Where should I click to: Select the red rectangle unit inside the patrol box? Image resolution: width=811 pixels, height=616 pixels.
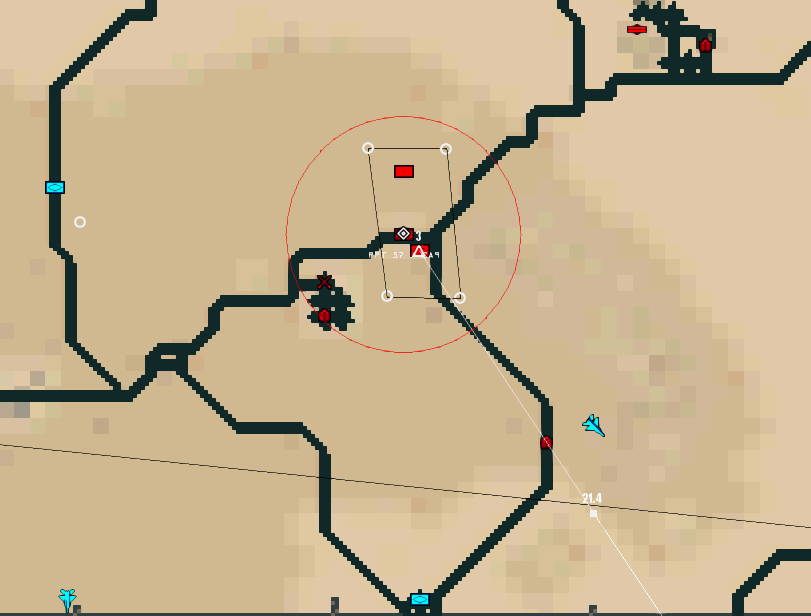404,171
